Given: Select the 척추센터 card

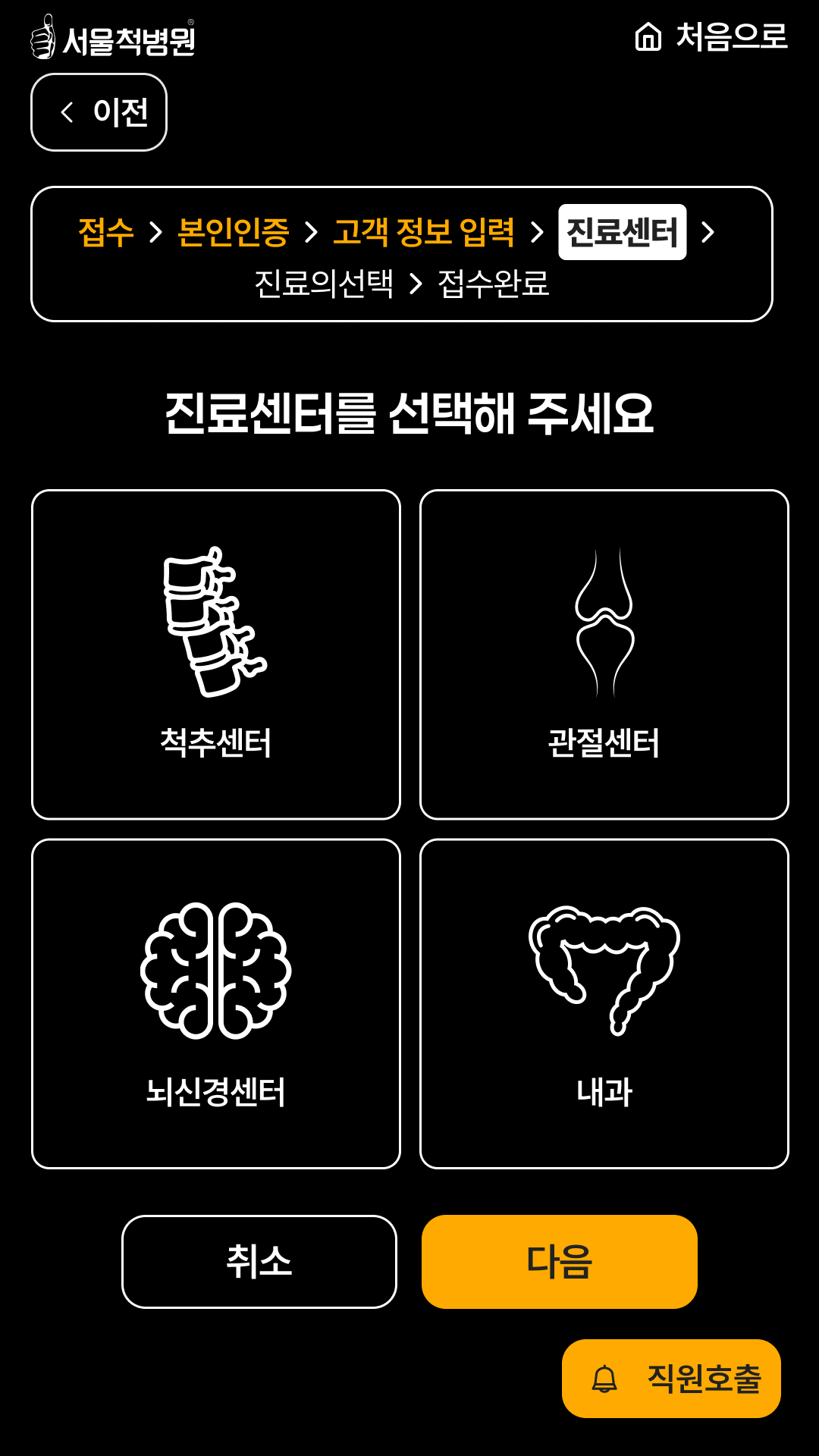Looking at the screenshot, I should 216,654.
